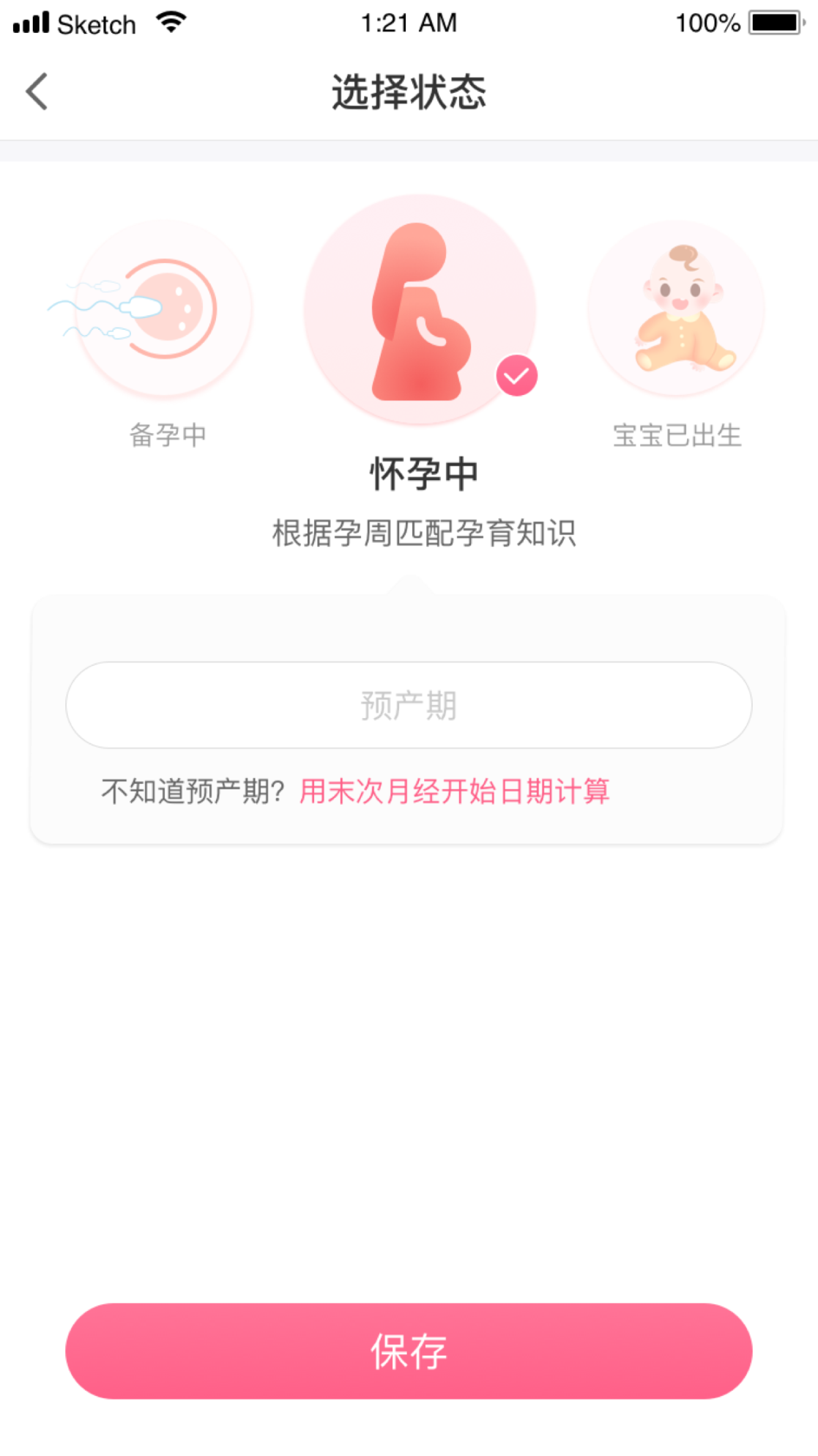Tap the 选择状态 title bar
818x1456 pixels.
tap(408, 91)
